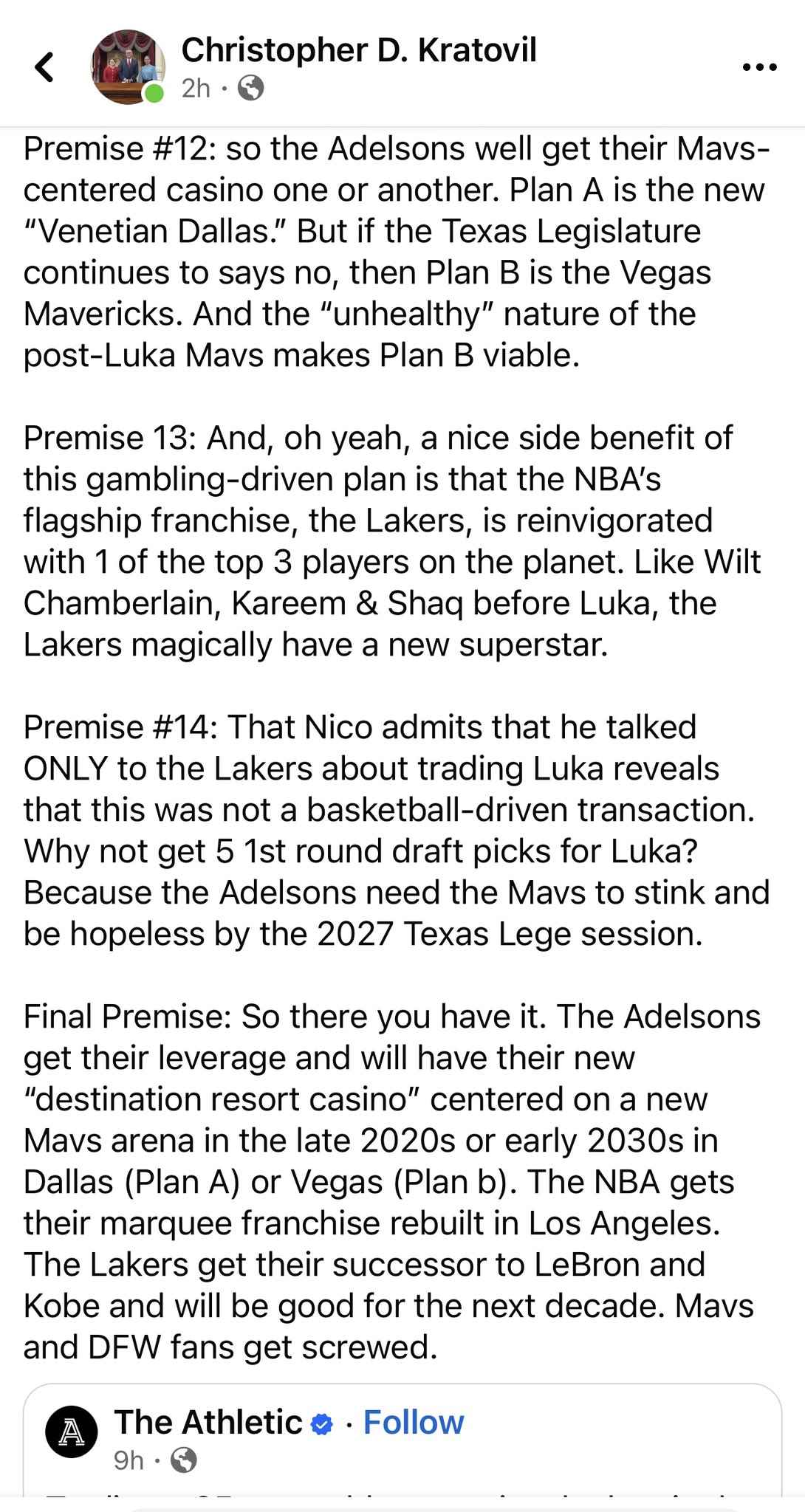Open the post's three-dot options menu
805x1512 pixels.
pos(759,68)
